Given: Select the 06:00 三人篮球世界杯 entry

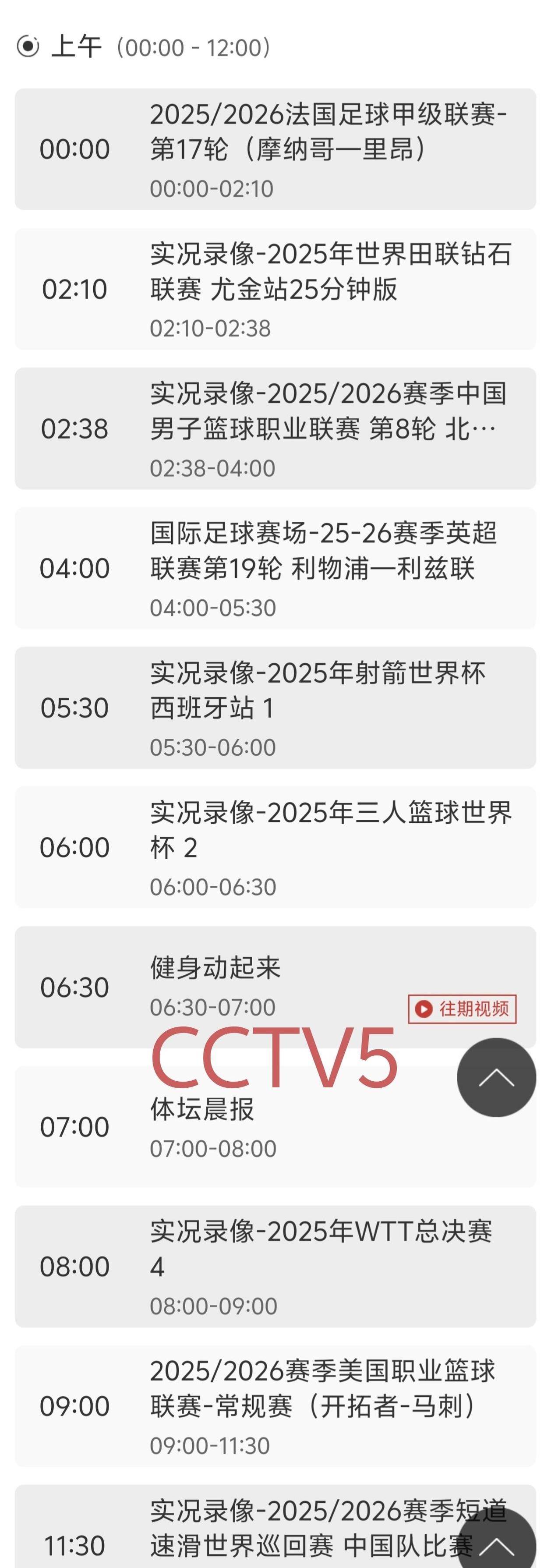Looking at the screenshot, I should coord(275,847).
